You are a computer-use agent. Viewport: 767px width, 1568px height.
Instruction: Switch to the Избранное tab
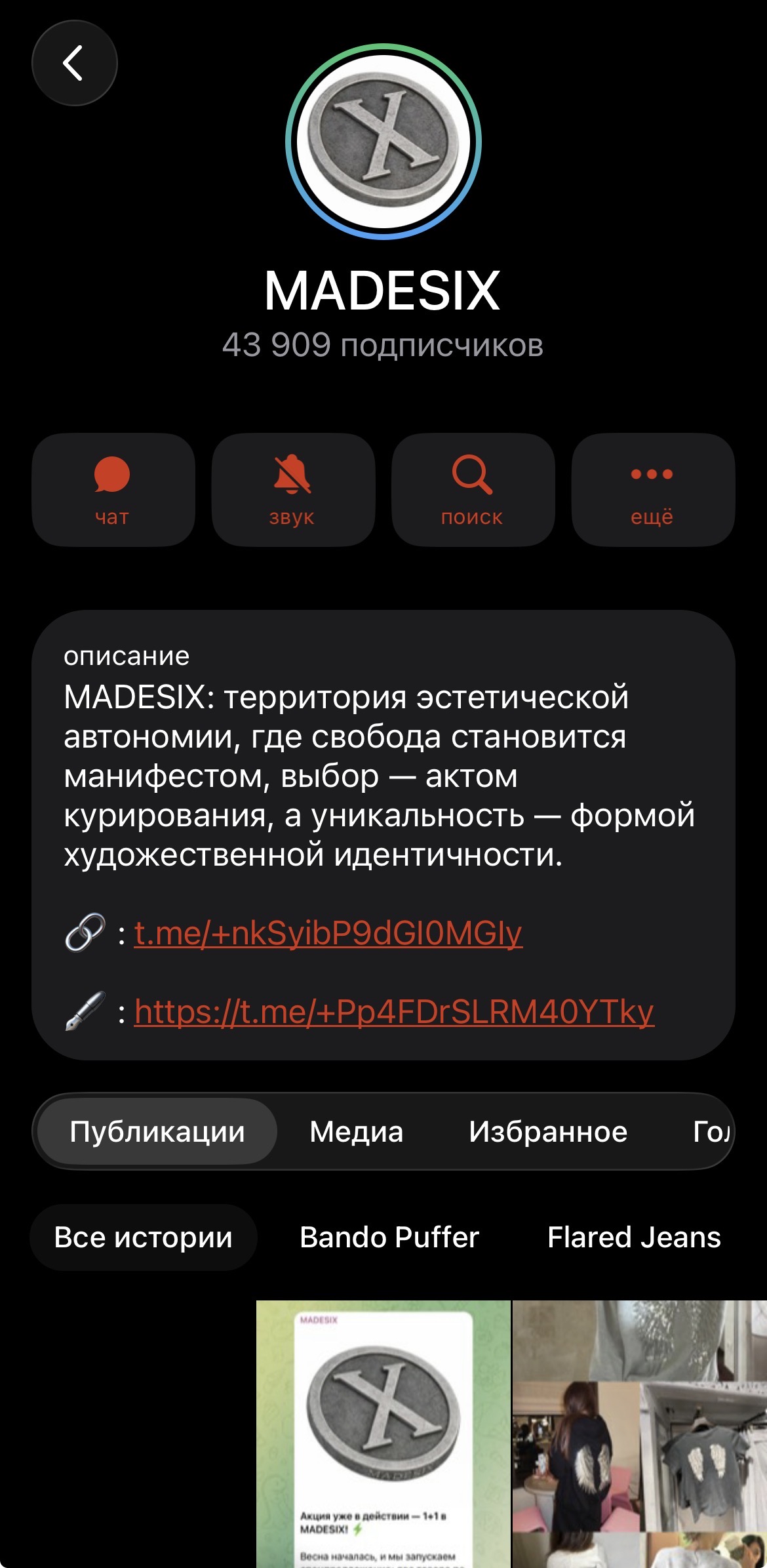click(548, 1132)
